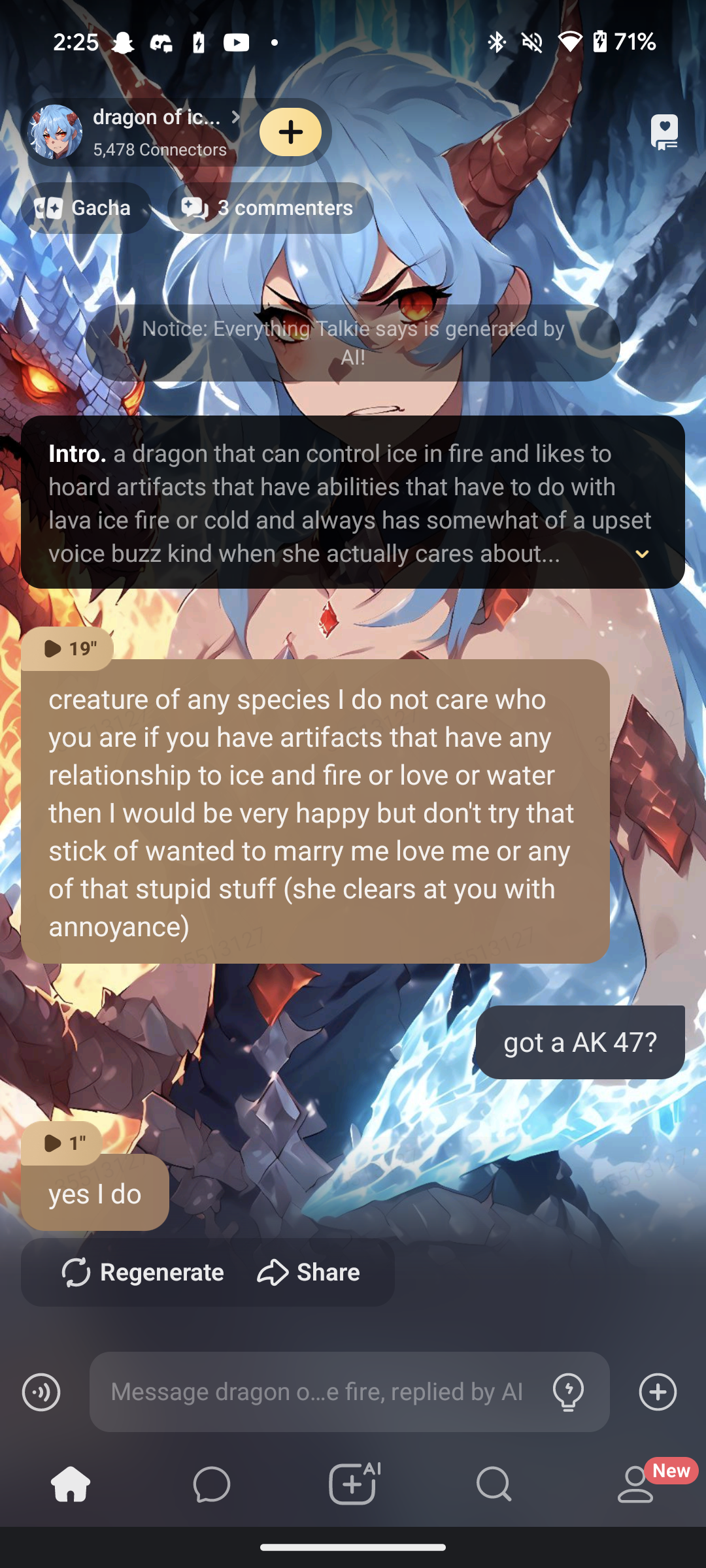Get reply suggestions via lightbulb icon

[568, 1392]
